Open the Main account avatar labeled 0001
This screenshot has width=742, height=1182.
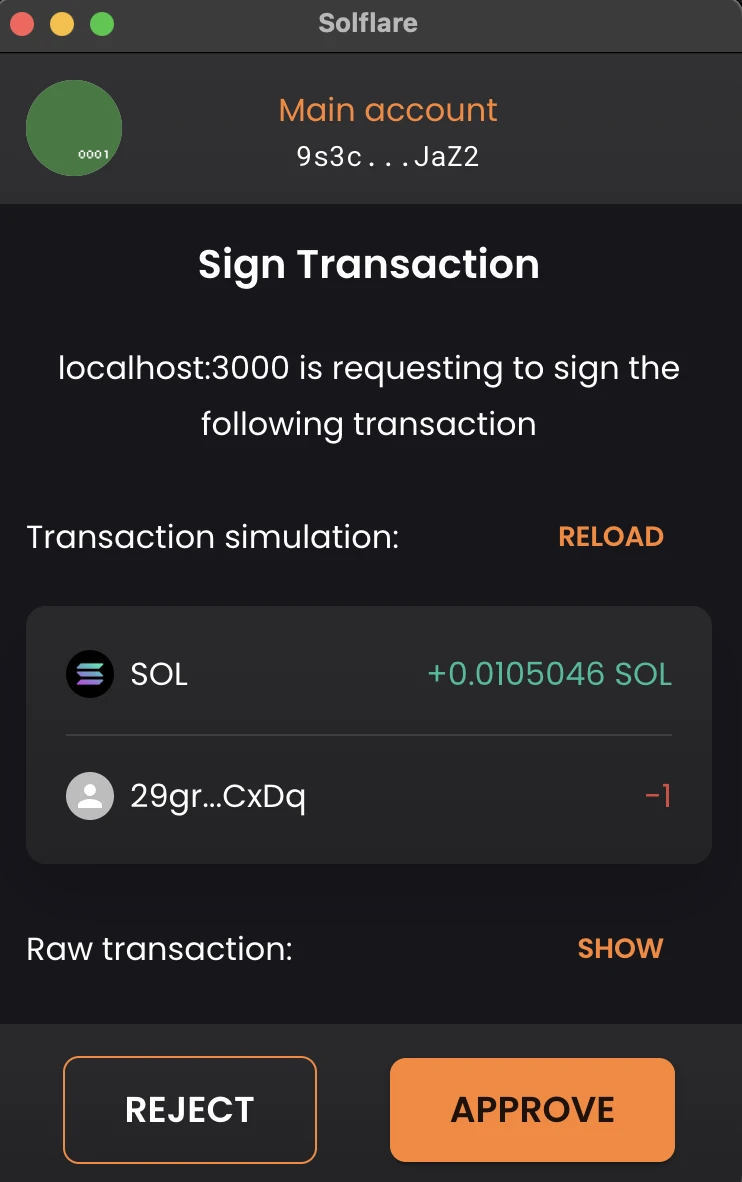(x=74, y=128)
